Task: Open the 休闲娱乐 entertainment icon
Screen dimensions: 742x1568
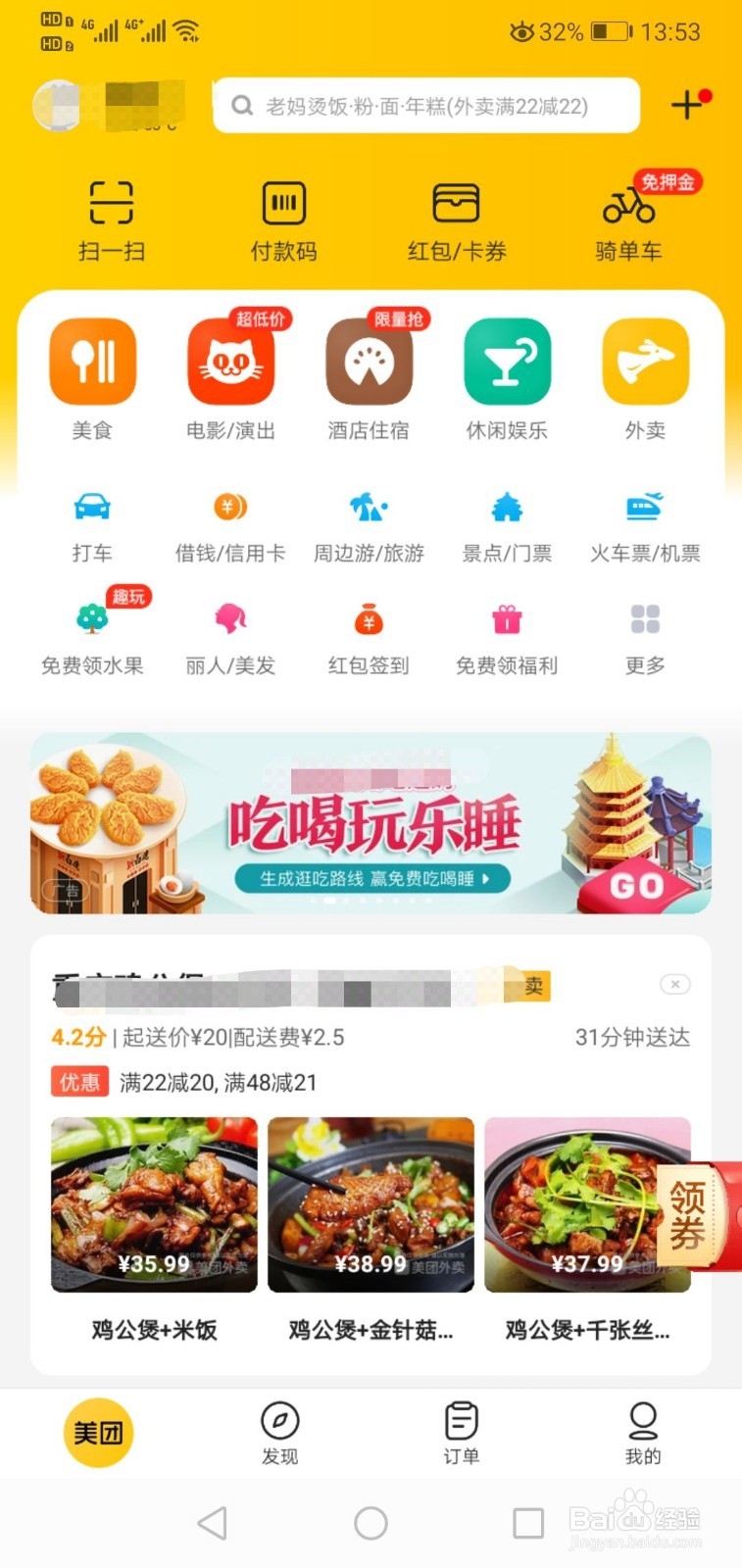Action: coord(507,363)
